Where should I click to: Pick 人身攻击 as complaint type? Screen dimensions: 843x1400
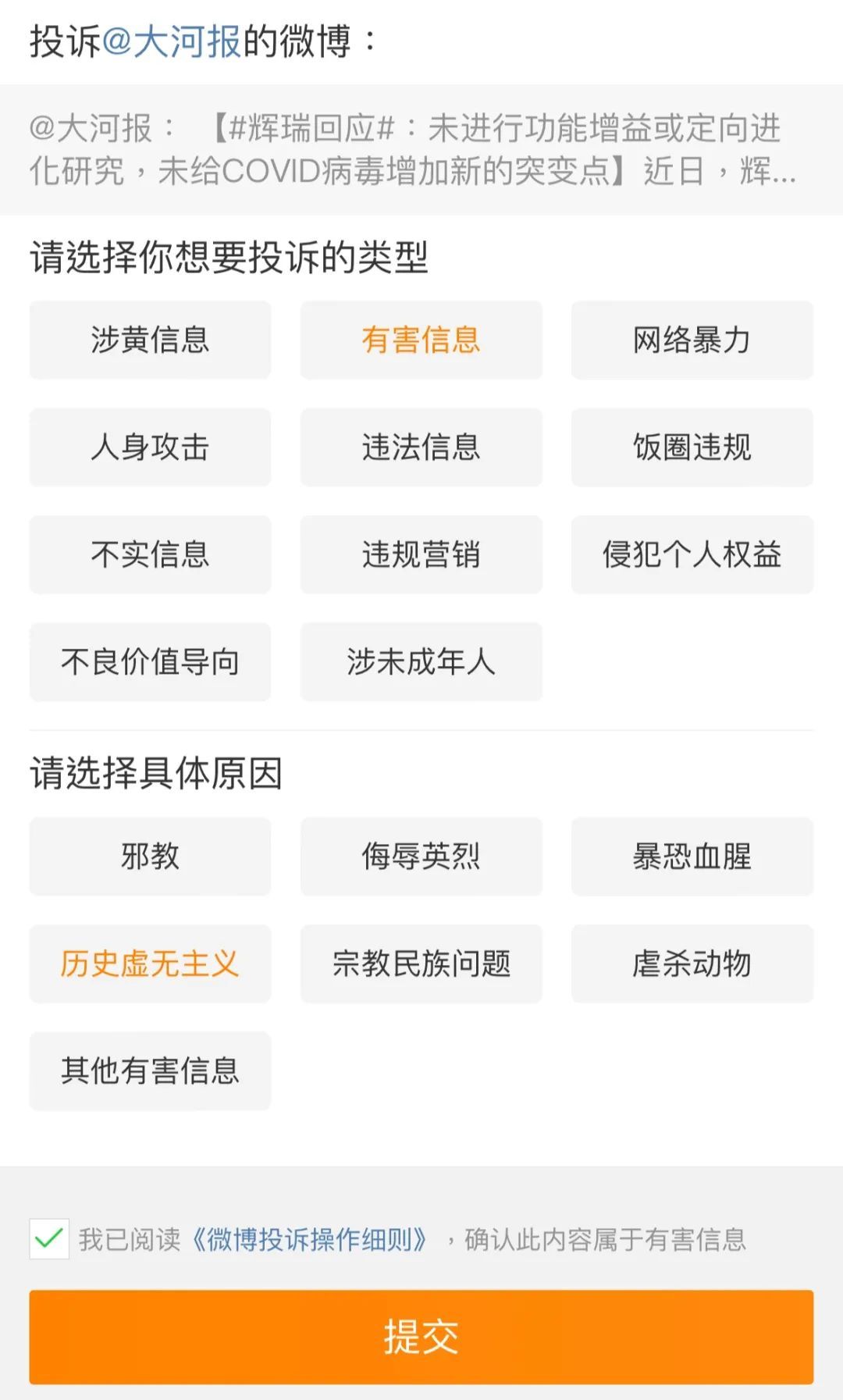pos(150,447)
